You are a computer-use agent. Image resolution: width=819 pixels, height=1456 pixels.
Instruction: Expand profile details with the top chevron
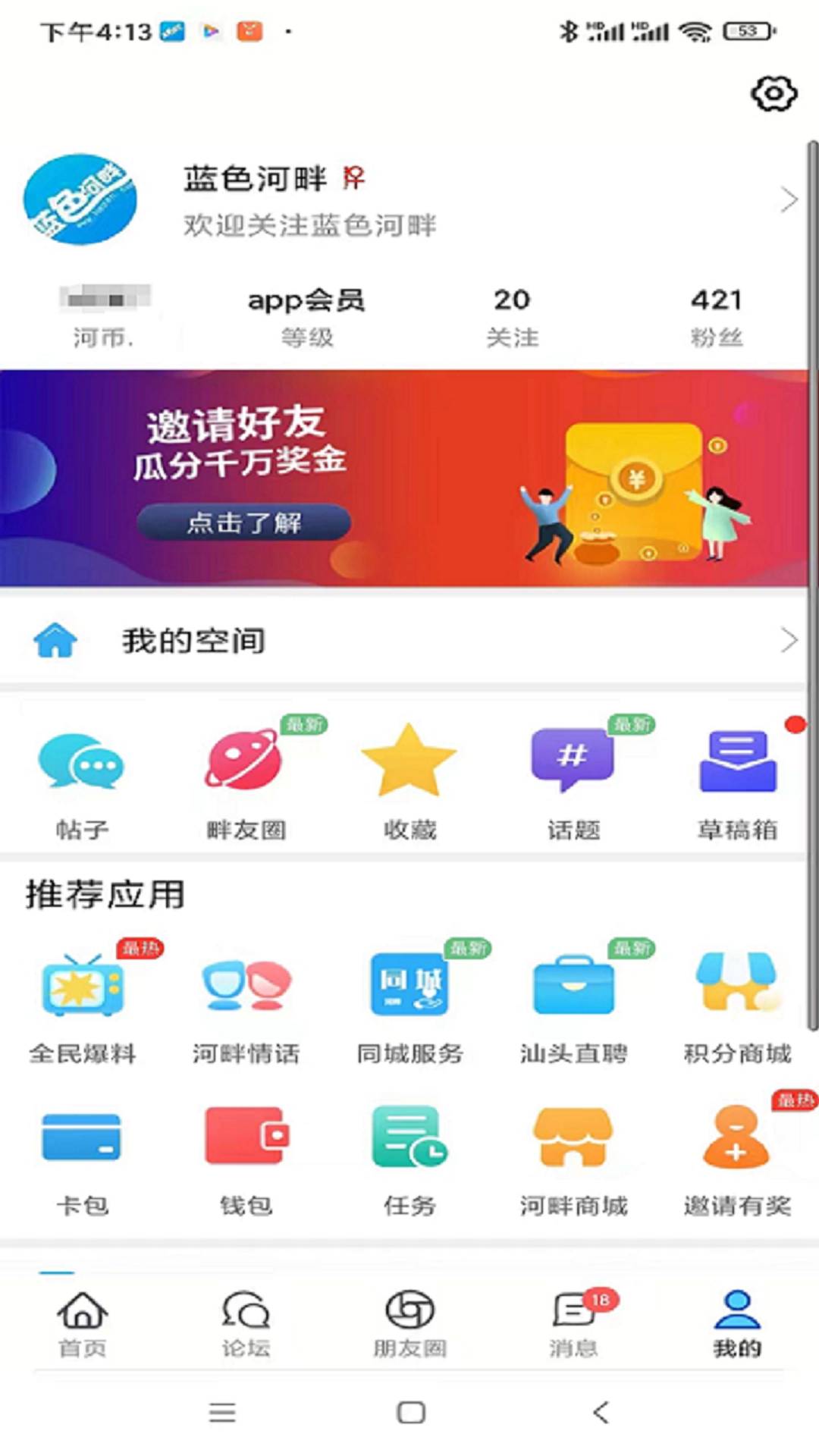(789, 199)
